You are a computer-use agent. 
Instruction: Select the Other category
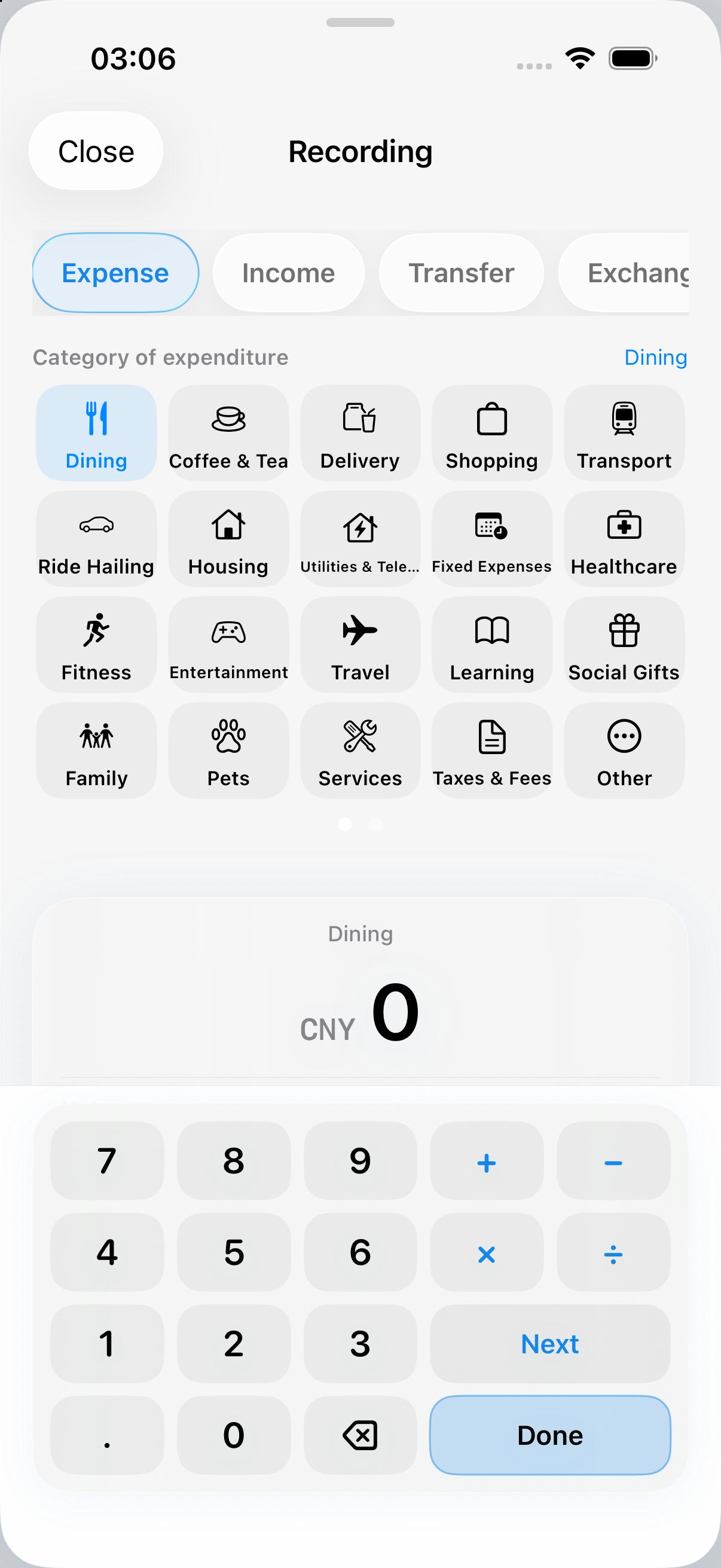pos(624,751)
